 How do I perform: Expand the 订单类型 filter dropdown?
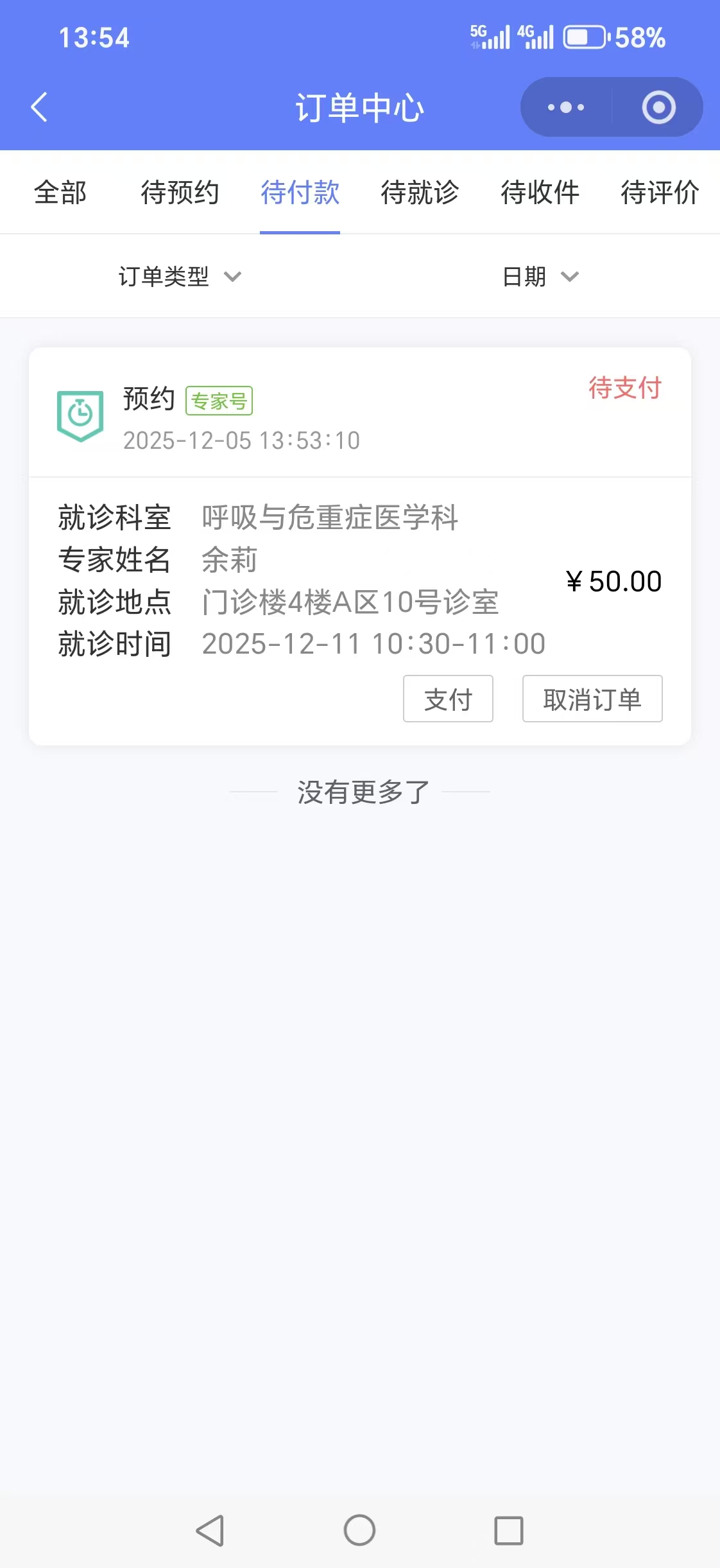click(180, 277)
